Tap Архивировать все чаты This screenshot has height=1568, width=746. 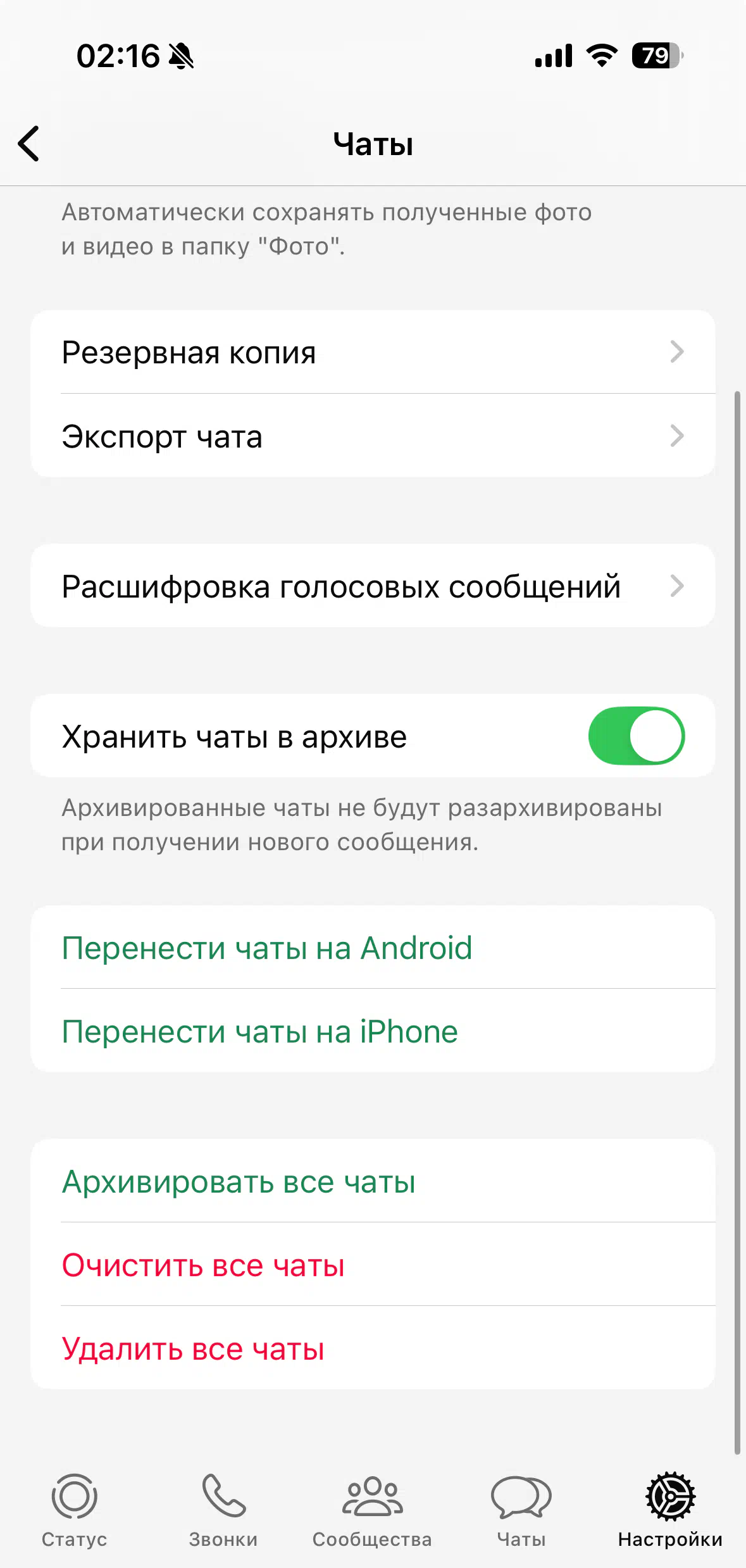point(373,1181)
